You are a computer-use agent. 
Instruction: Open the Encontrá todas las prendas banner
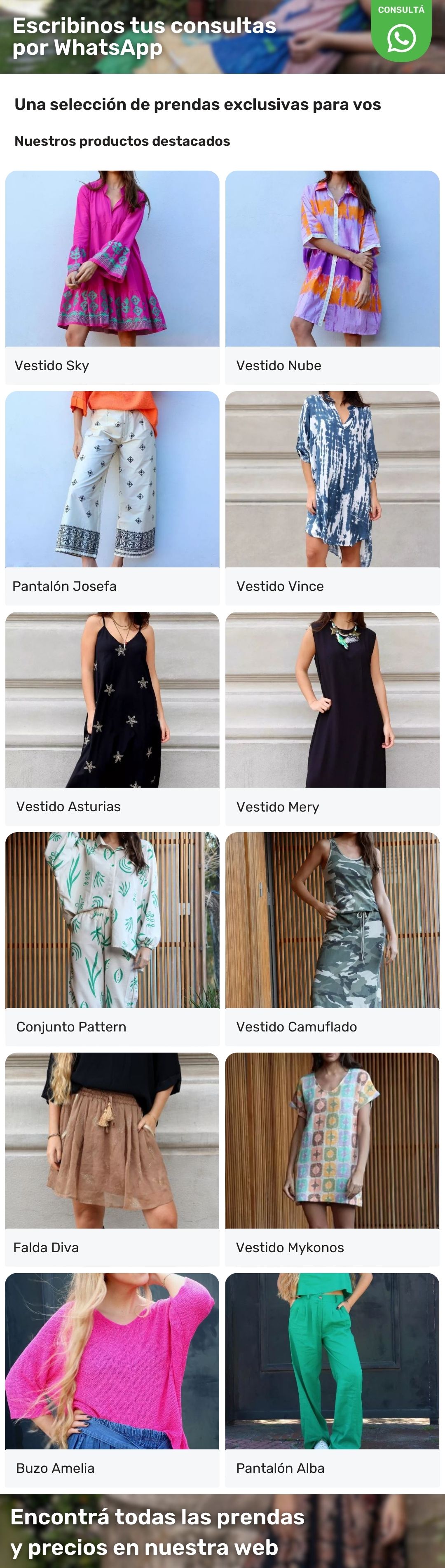pos(222,1531)
